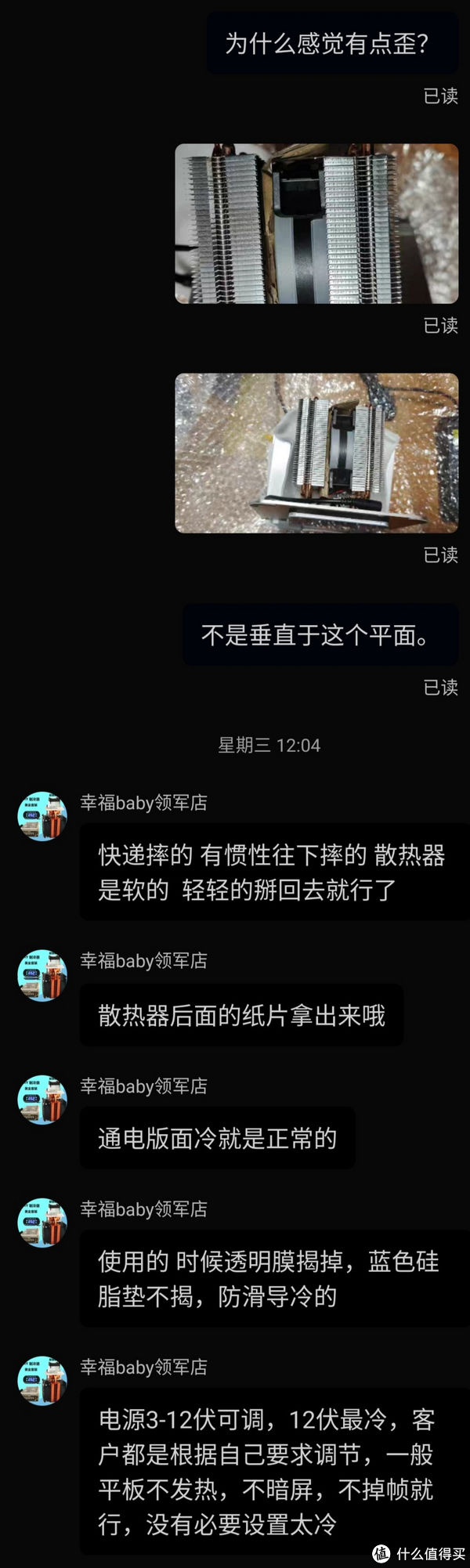Open the heatsink on bubble wrap photo
470x1568 pixels.
[x=316, y=453]
